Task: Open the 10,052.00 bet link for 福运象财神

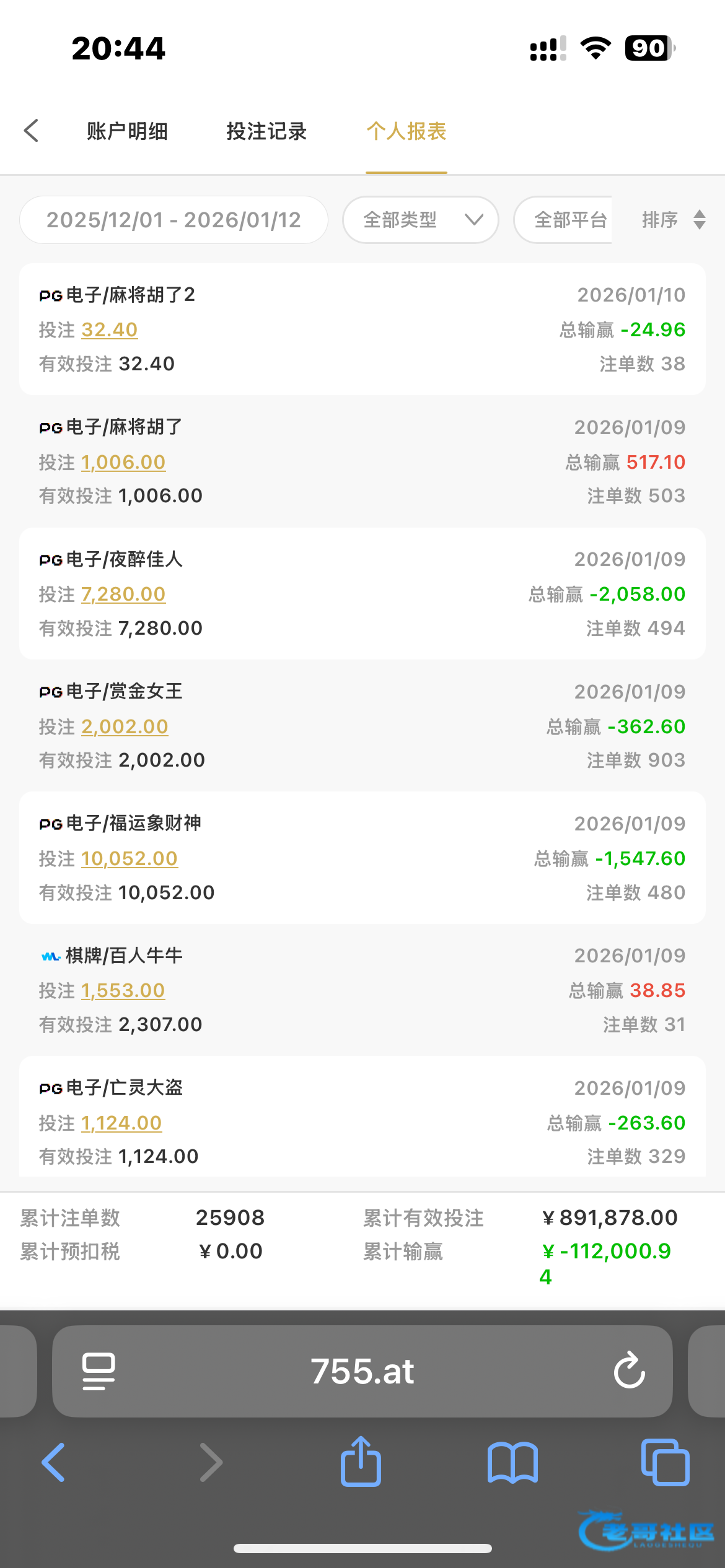Action: click(x=129, y=858)
